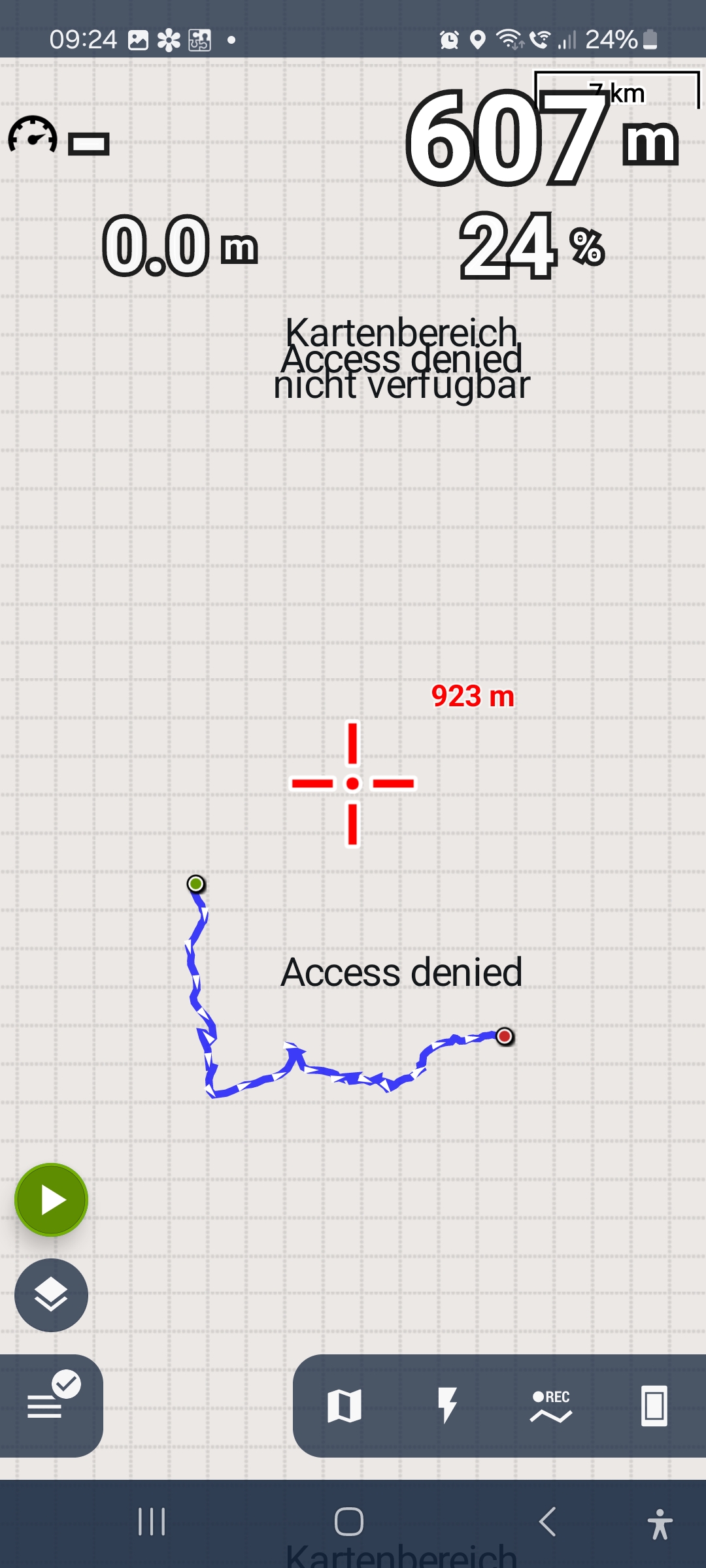Go back with the system back button

pos(548,1522)
